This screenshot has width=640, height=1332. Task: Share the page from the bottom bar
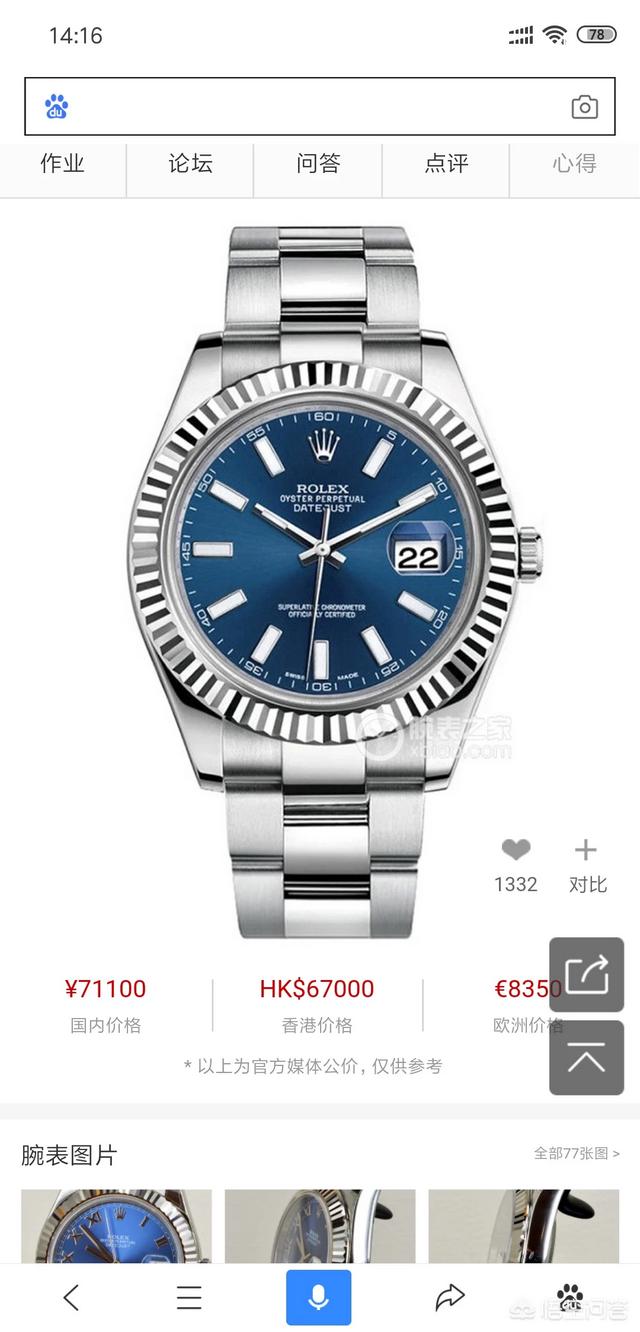(450, 1298)
